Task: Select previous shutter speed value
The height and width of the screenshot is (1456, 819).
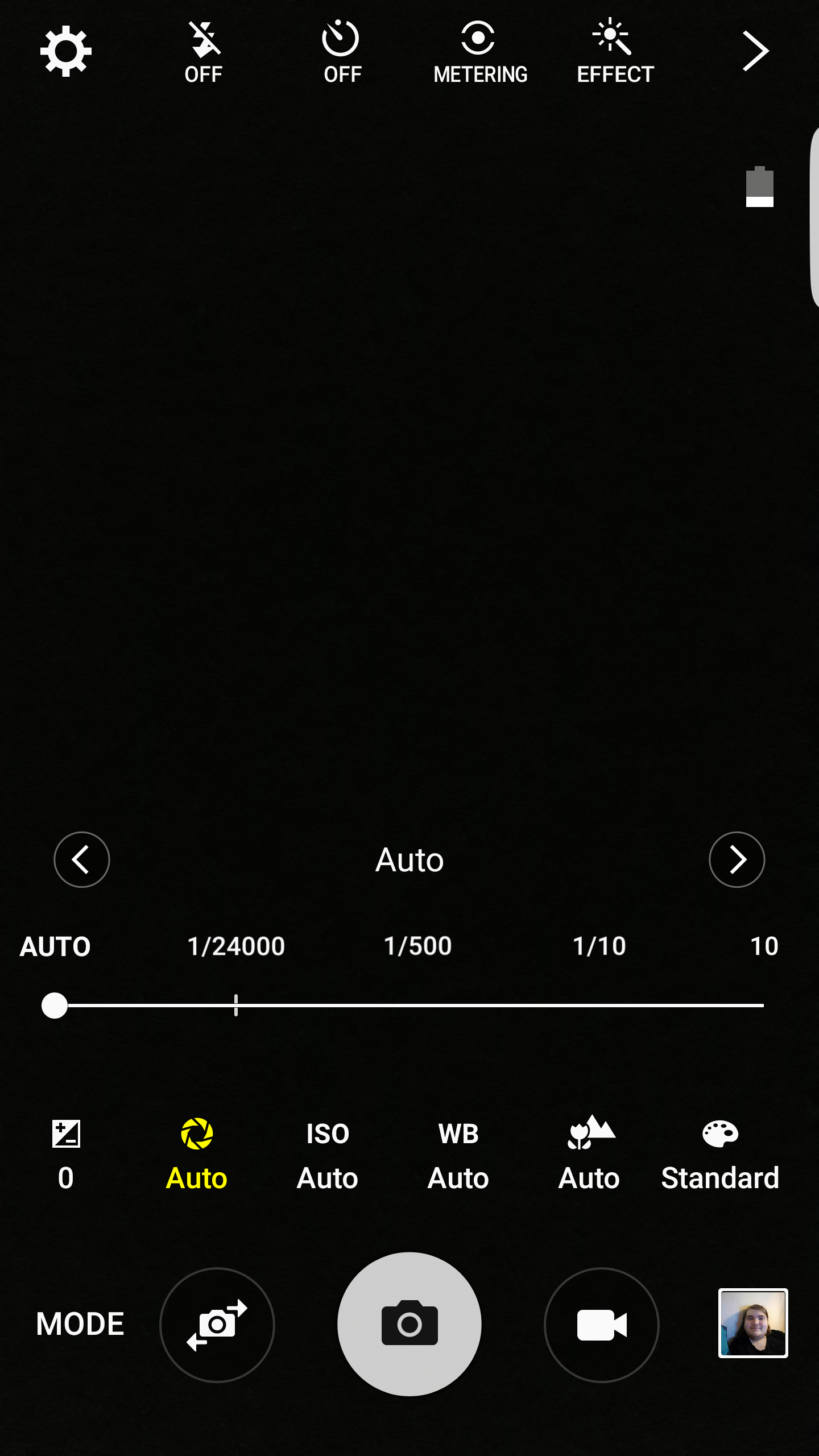Action: [x=82, y=859]
